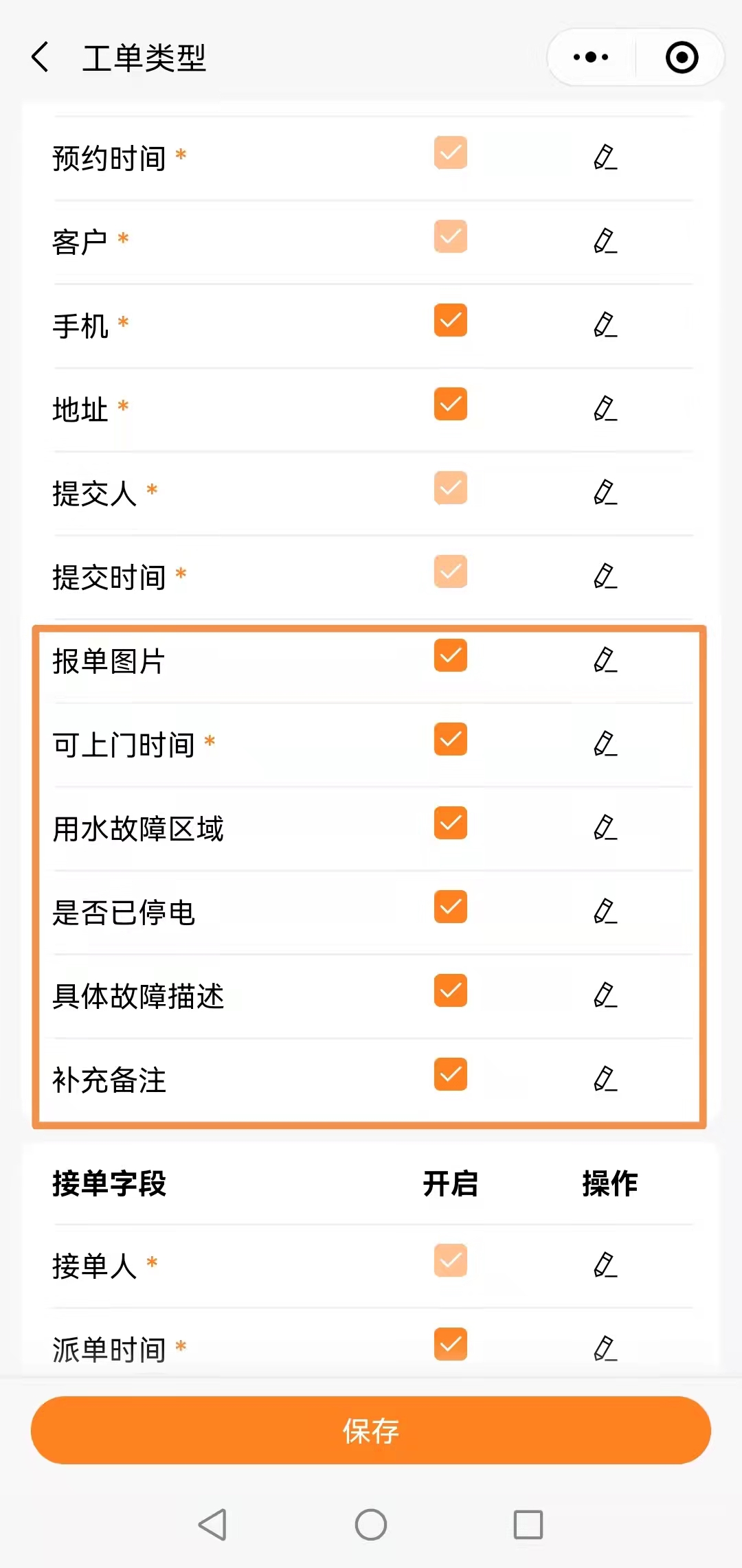Save changes with 保存 button

tap(371, 1431)
